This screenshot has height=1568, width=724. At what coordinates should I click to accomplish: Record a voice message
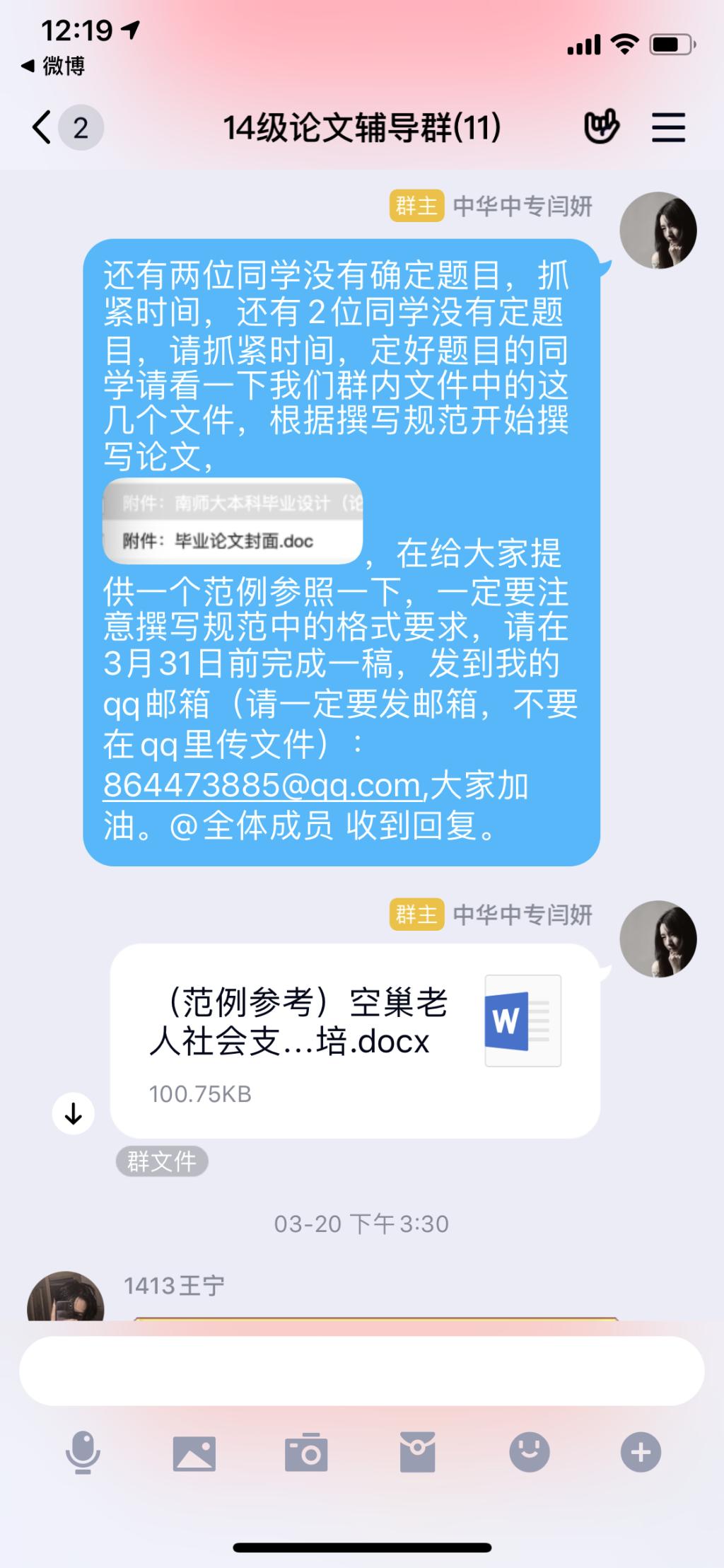(x=83, y=1453)
